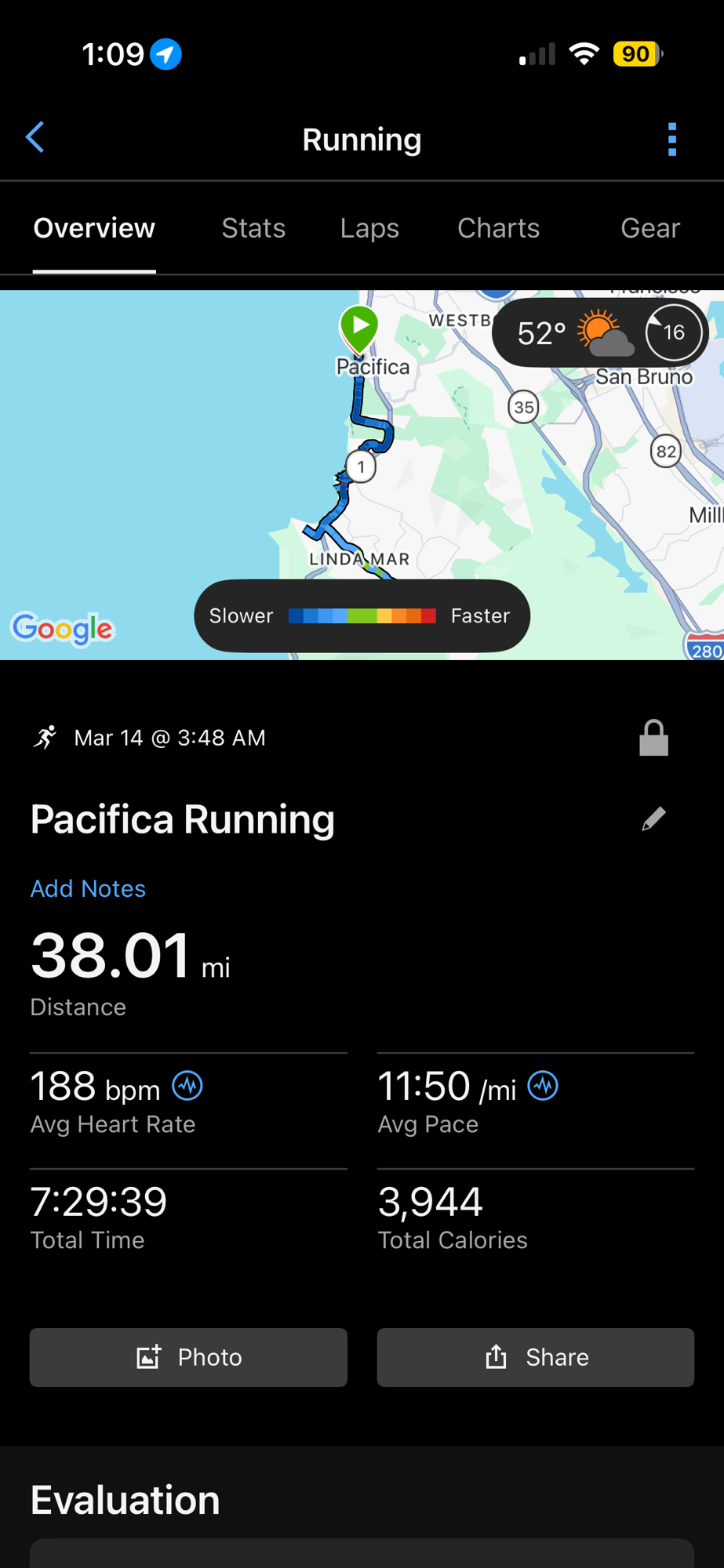Open the info icon beside Avg Heart Rate
Viewport: 724px width, 1568px height.
tap(187, 1086)
